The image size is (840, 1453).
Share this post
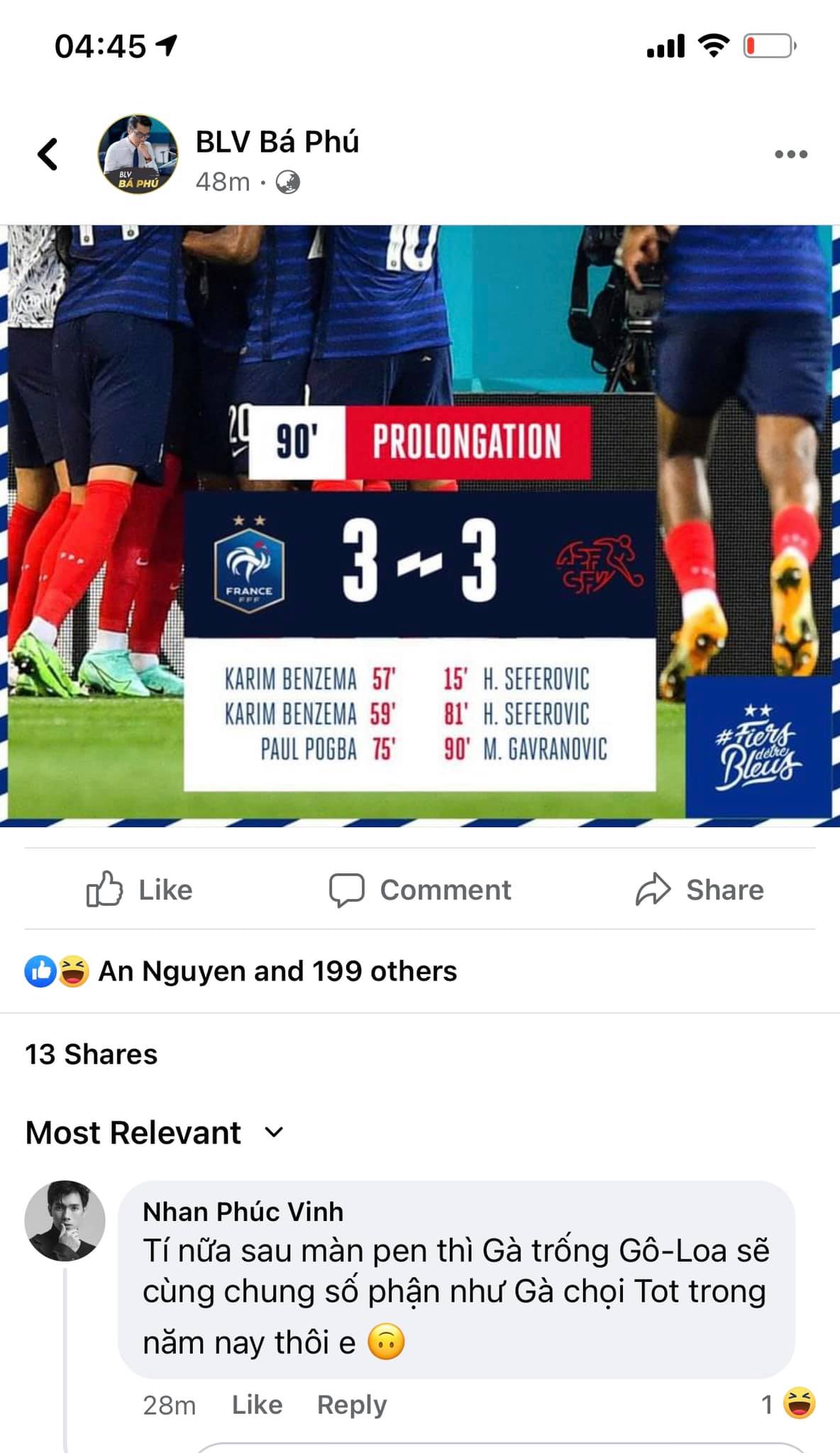click(700, 890)
